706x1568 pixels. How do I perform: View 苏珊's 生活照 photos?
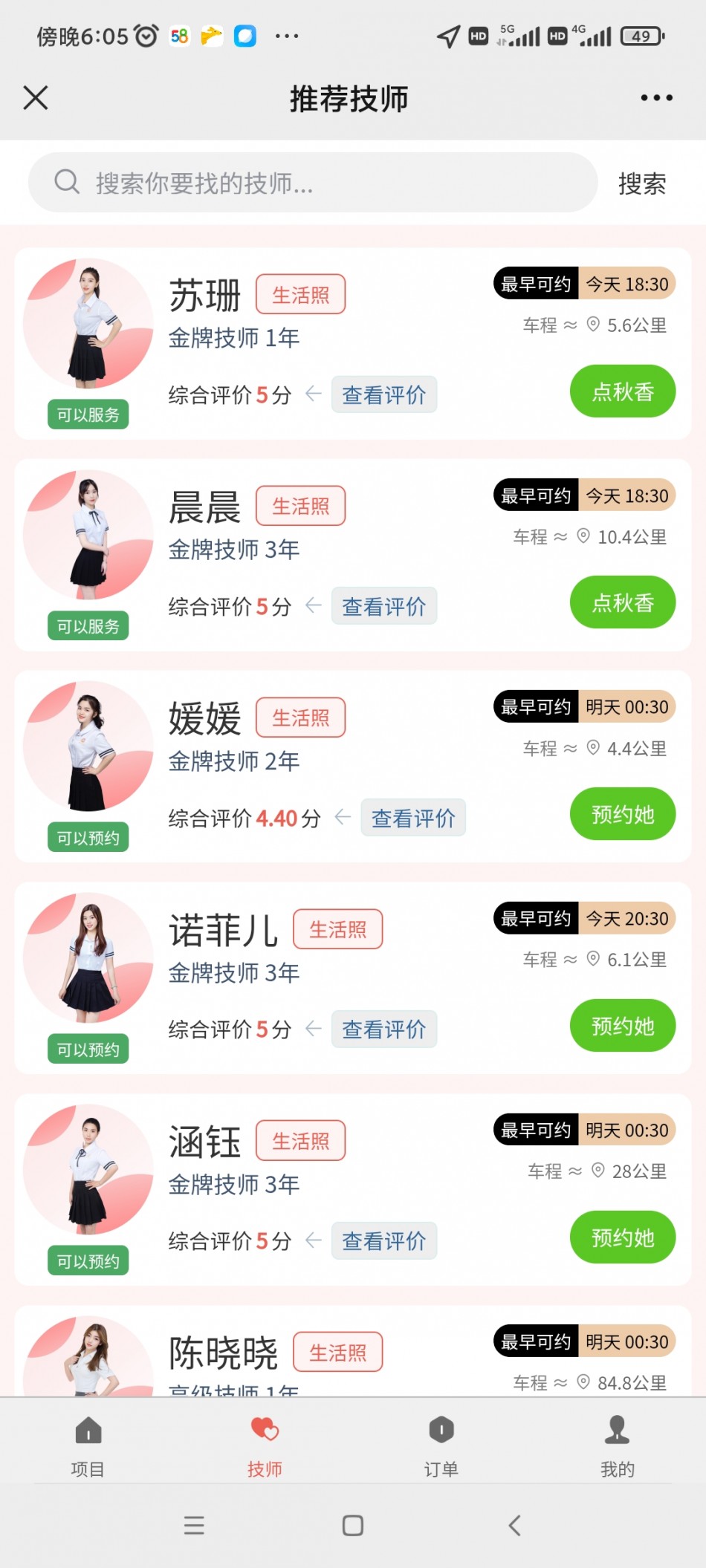[300, 295]
